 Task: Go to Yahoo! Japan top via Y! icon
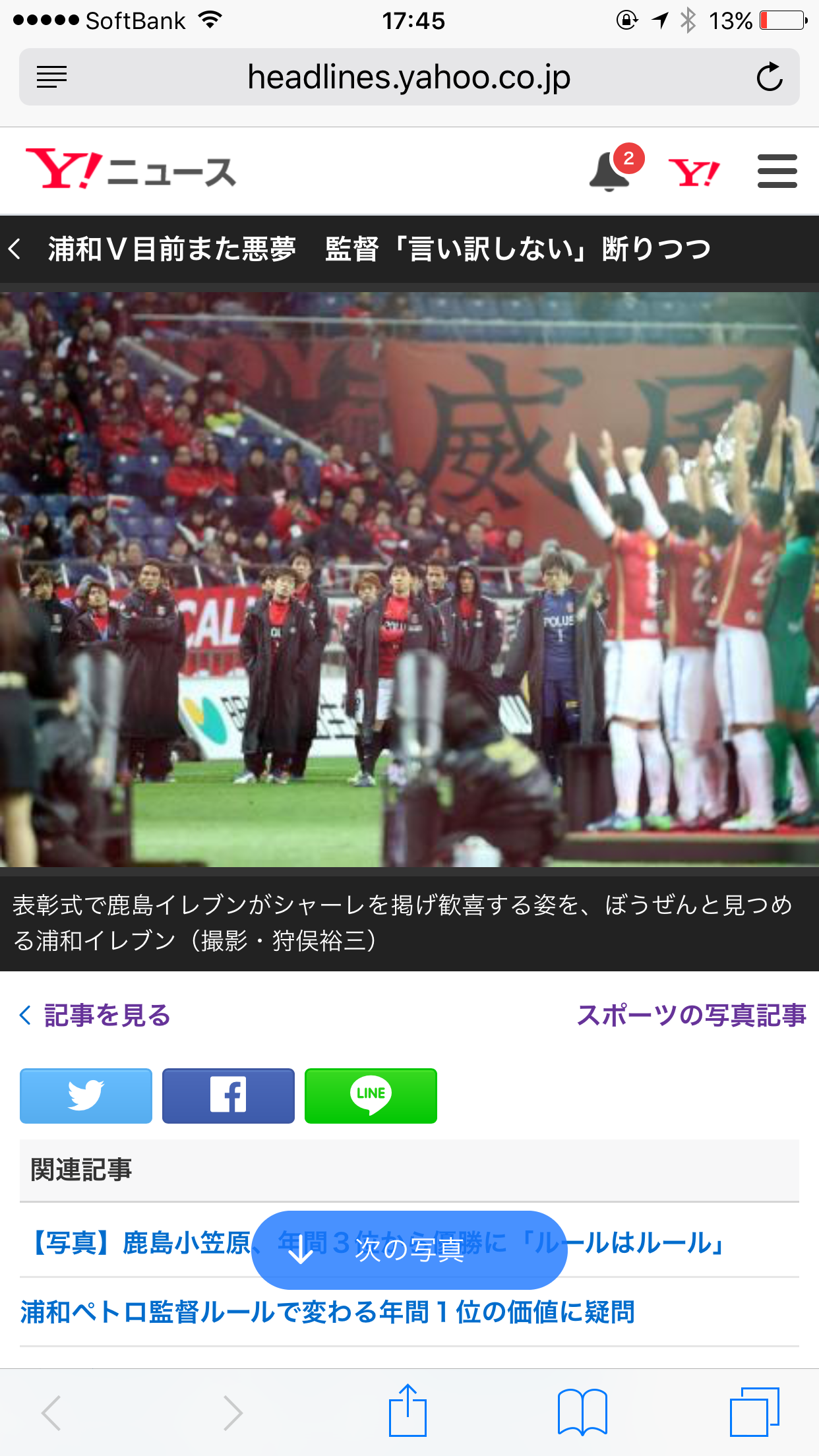click(694, 173)
